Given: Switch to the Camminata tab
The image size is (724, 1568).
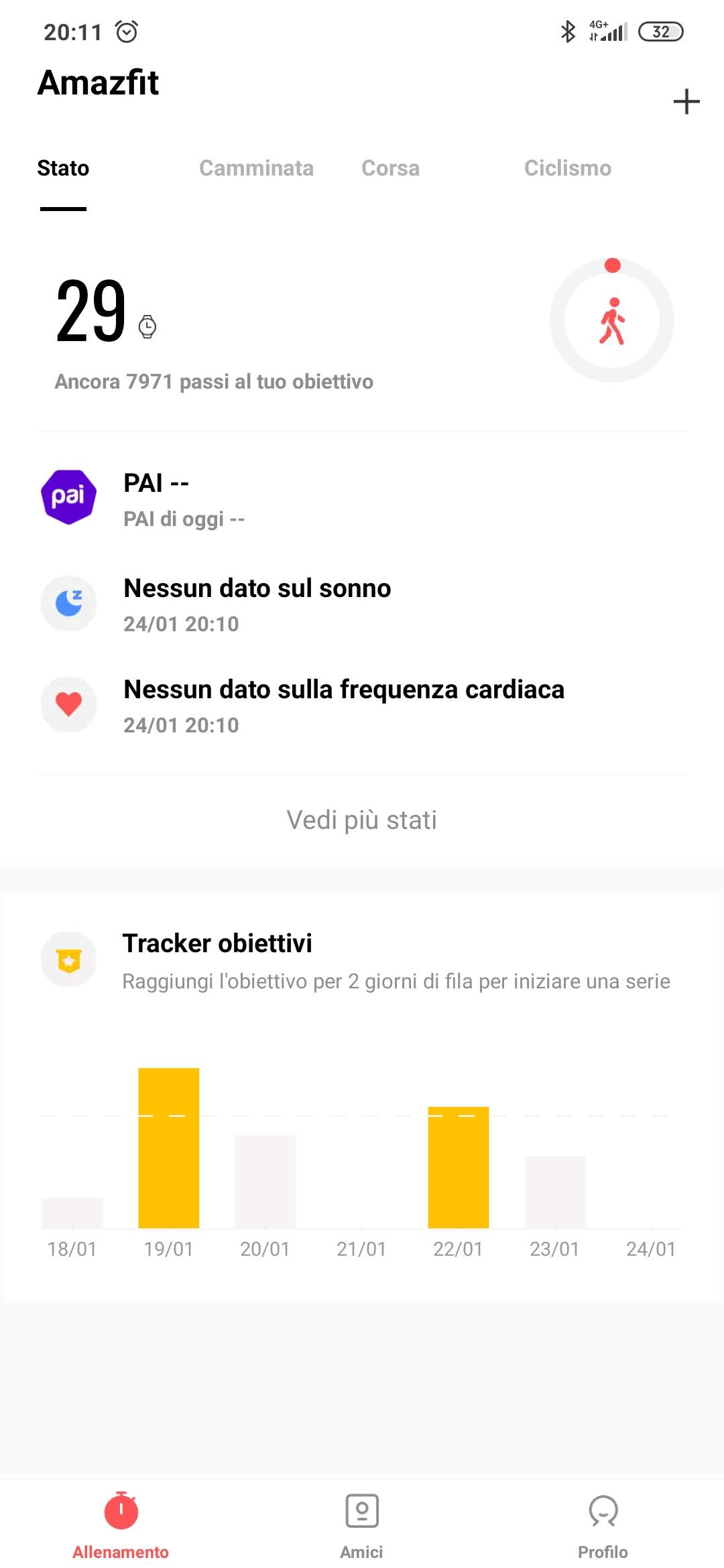Looking at the screenshot, I should point(256,168).
